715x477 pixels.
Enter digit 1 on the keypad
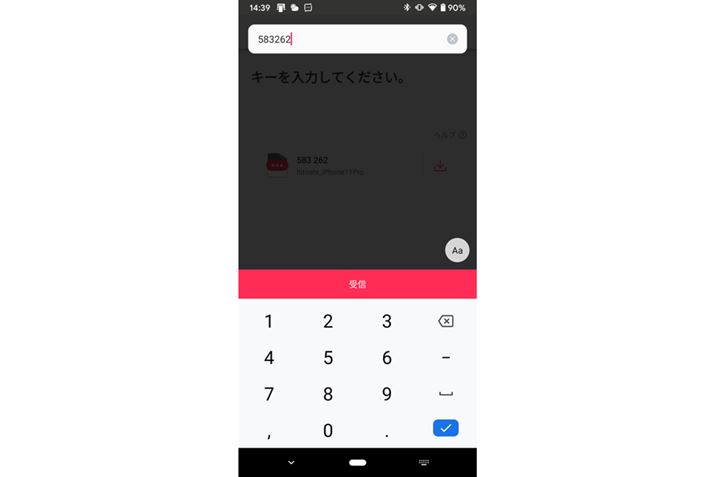[269, 321]
